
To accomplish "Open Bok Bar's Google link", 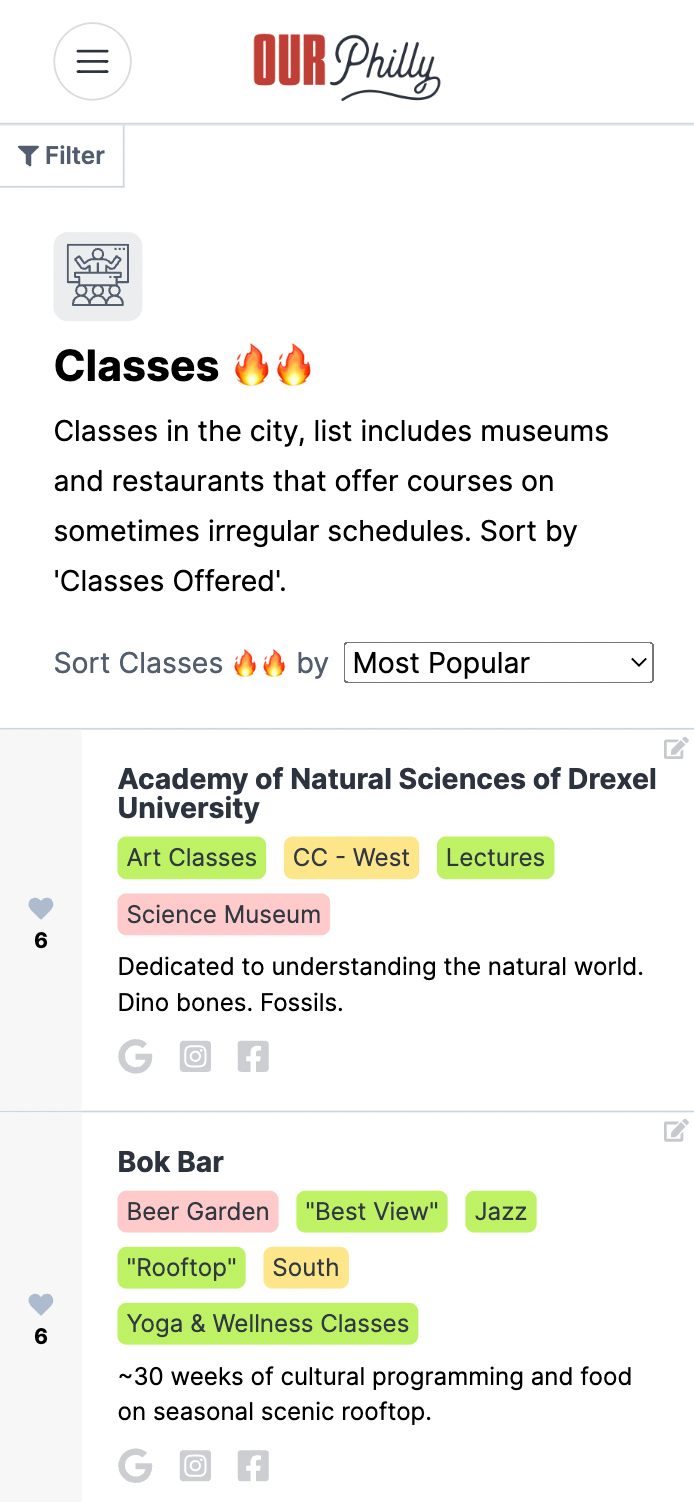I will (x=135, y=1466).
